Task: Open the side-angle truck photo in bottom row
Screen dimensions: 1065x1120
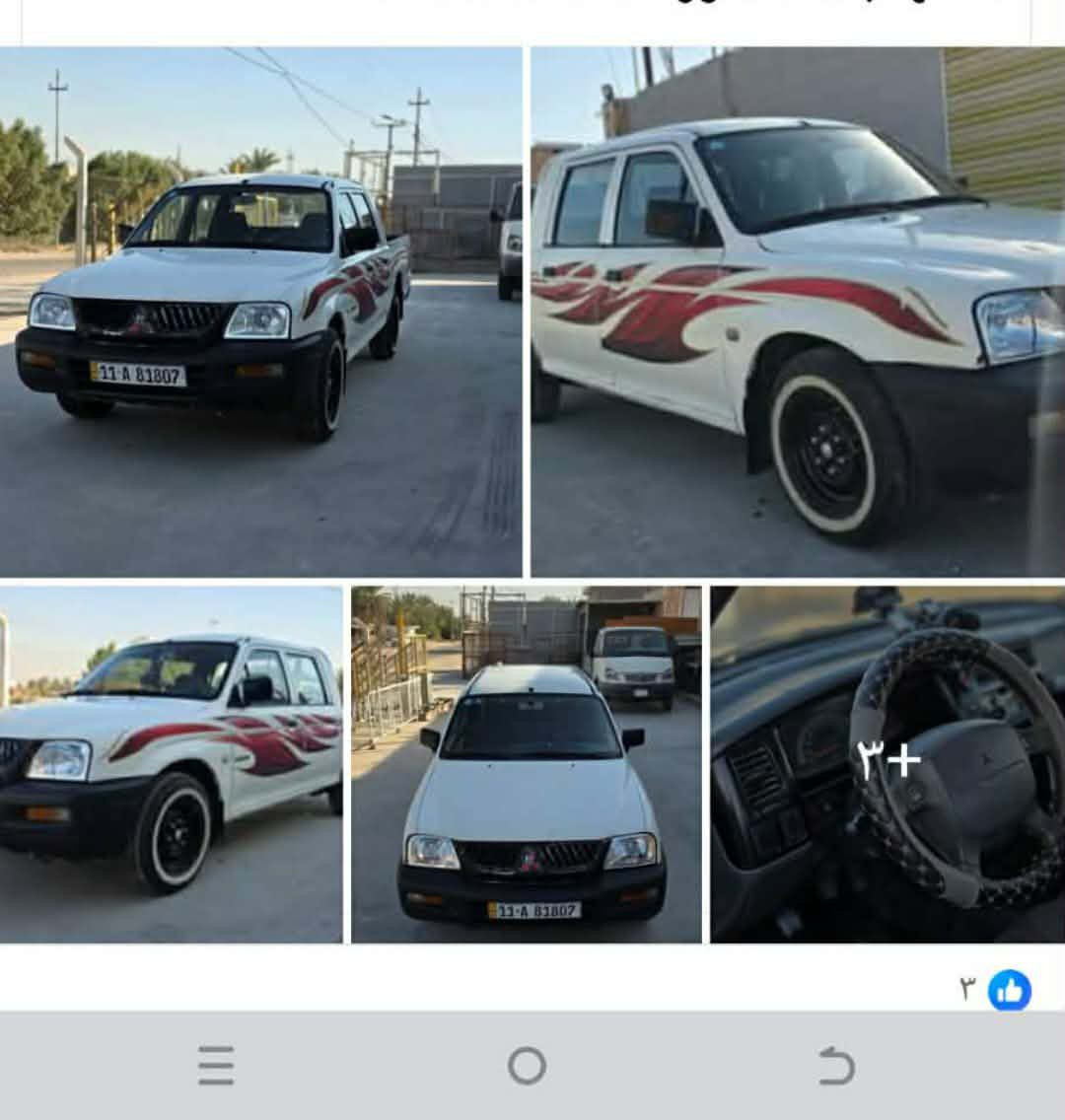Action: pyautogui.click(x=171, y=764)
